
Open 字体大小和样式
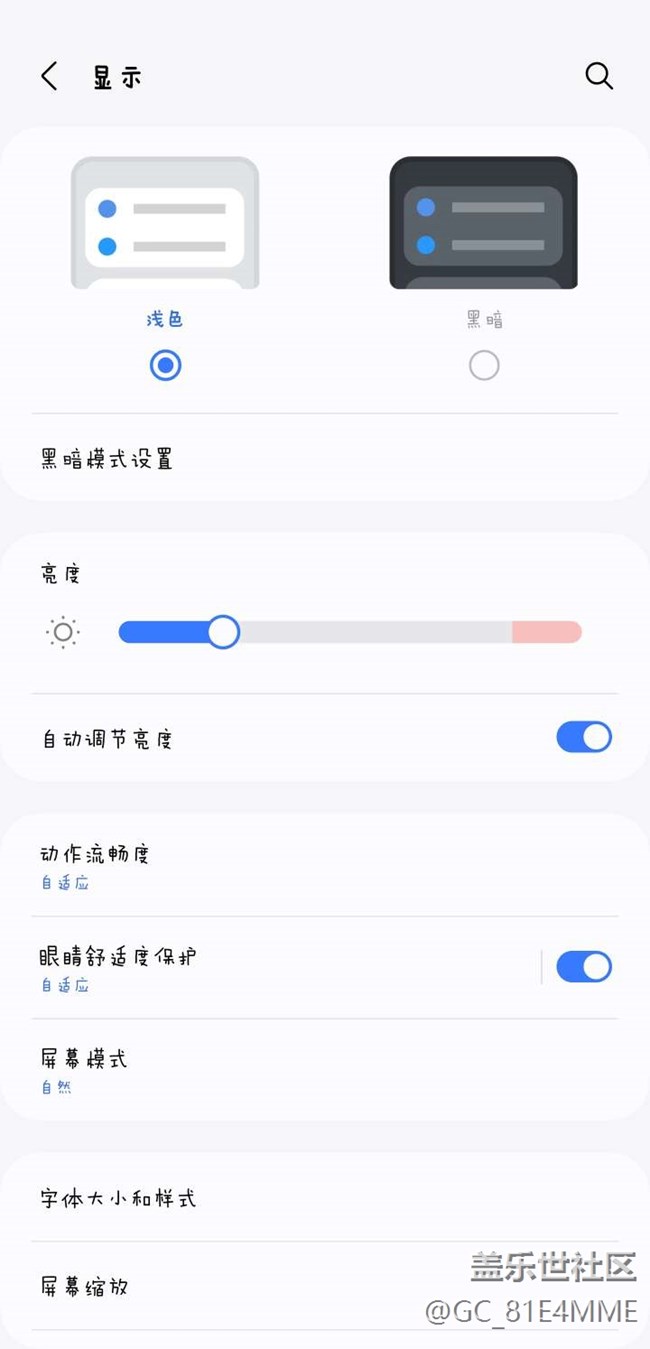click(325, 1198)
